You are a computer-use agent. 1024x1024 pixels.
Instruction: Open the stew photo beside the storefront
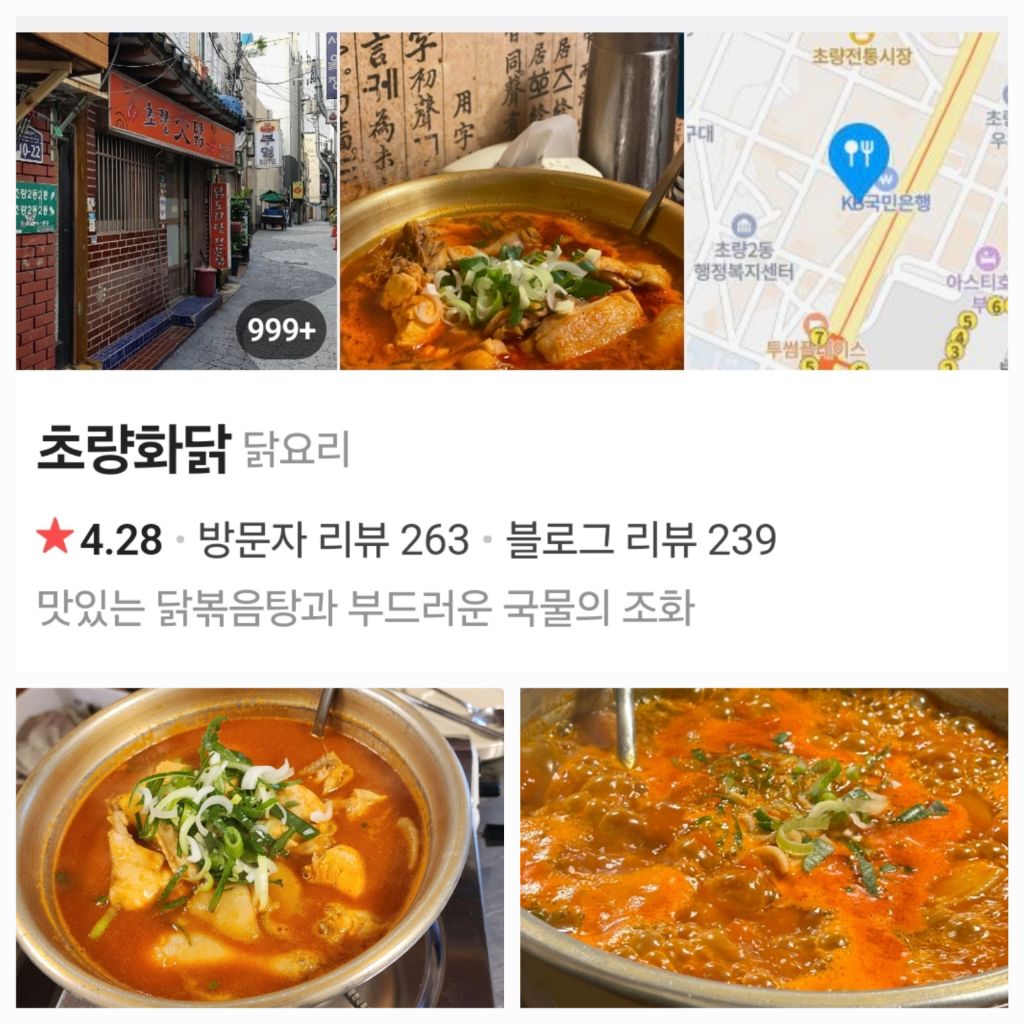(512, 201)
